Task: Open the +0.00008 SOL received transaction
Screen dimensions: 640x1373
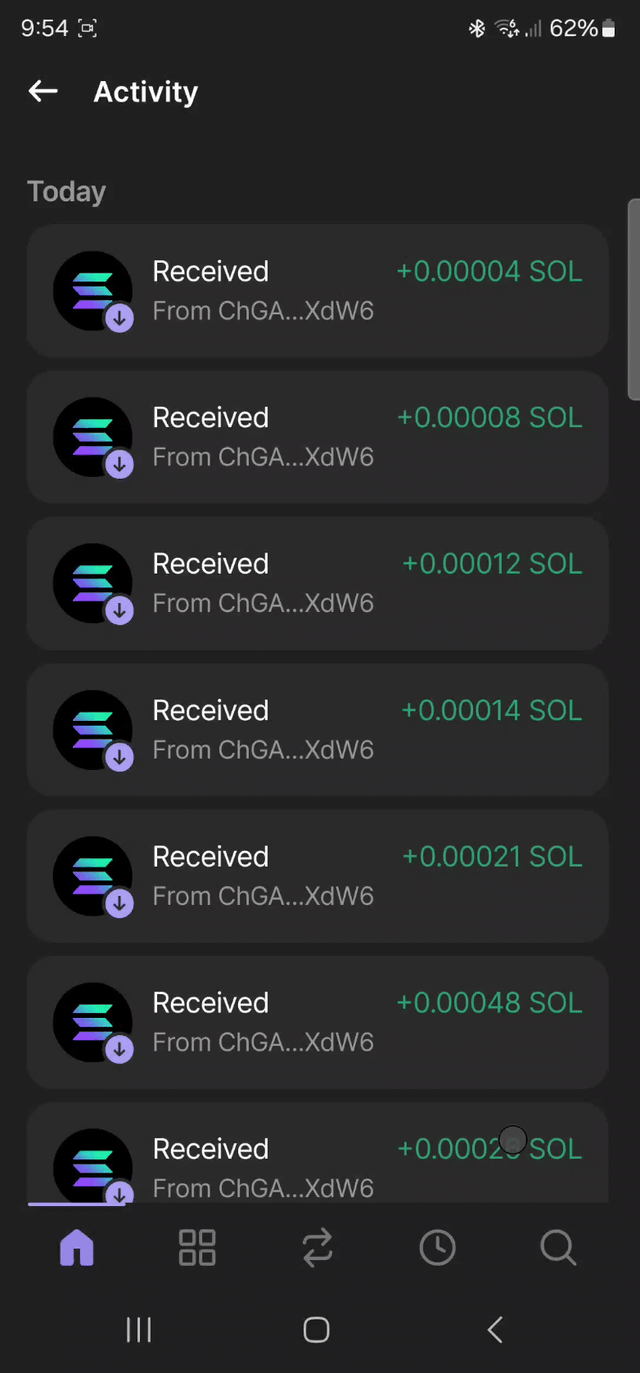Action: [x=317, y=437]
